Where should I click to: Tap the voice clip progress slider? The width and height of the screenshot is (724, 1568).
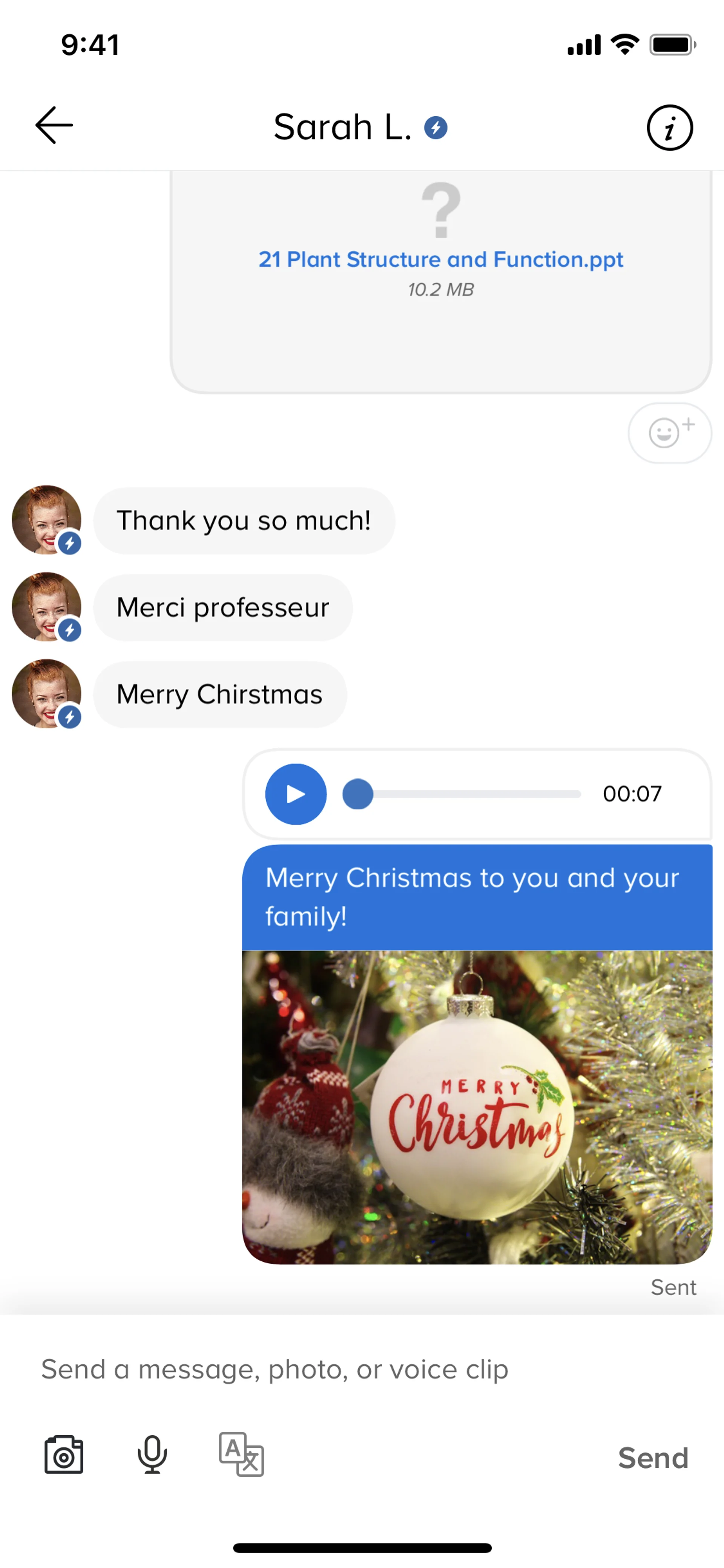pyautogui.click(x=462, y=794)
